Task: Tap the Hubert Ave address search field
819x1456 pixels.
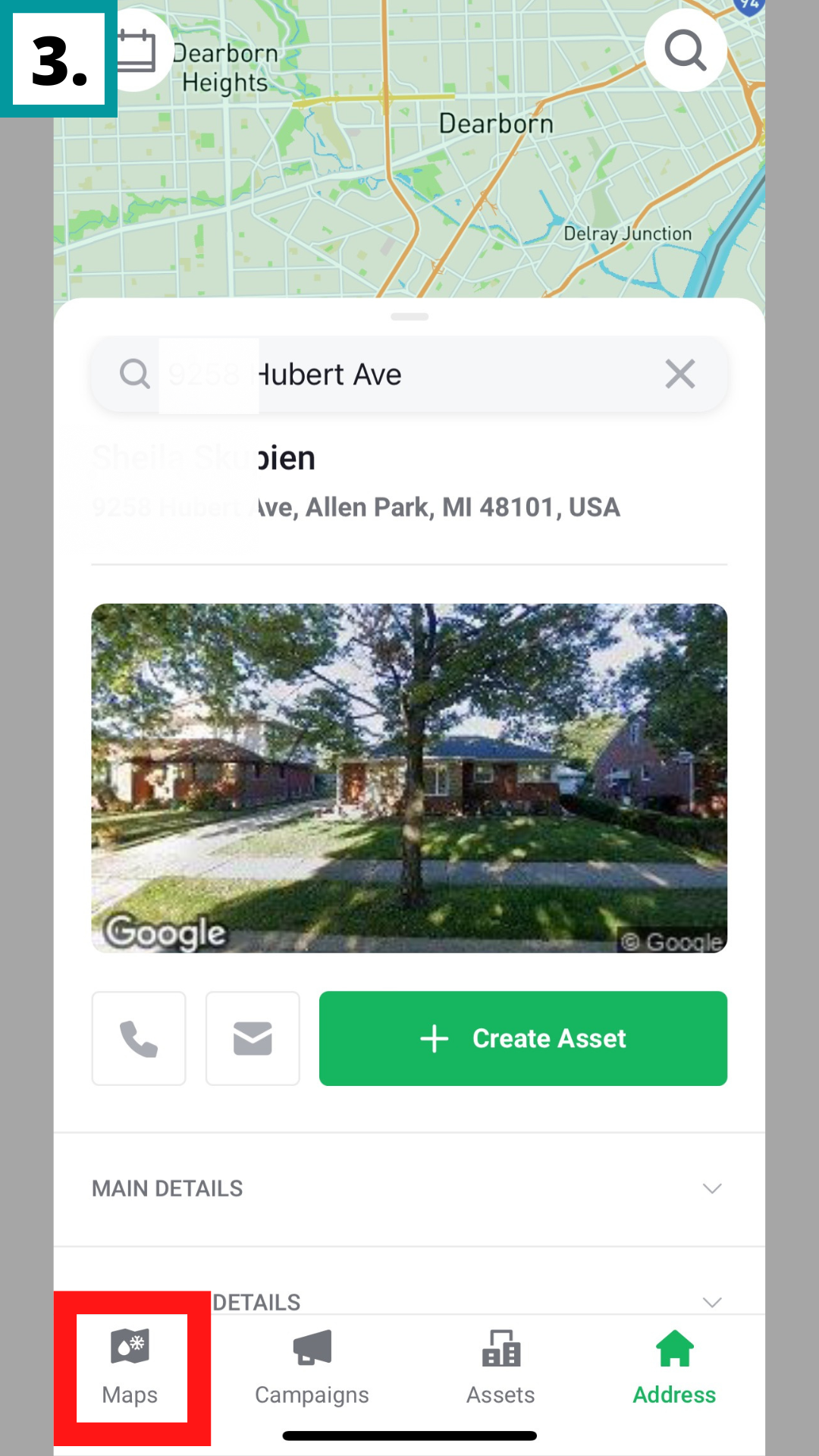Action: [394, 375]
